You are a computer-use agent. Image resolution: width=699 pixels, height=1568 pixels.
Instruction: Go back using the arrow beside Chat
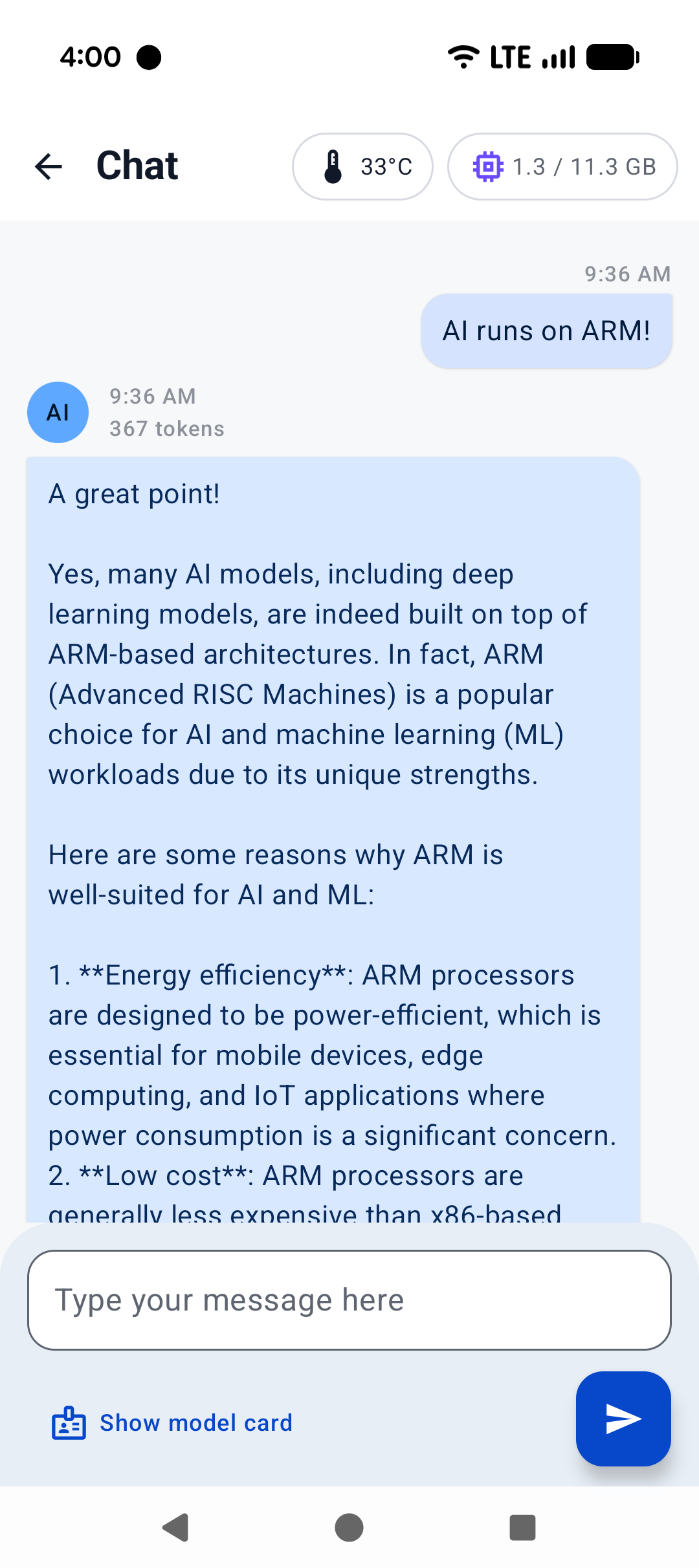[x=49, y=166]
